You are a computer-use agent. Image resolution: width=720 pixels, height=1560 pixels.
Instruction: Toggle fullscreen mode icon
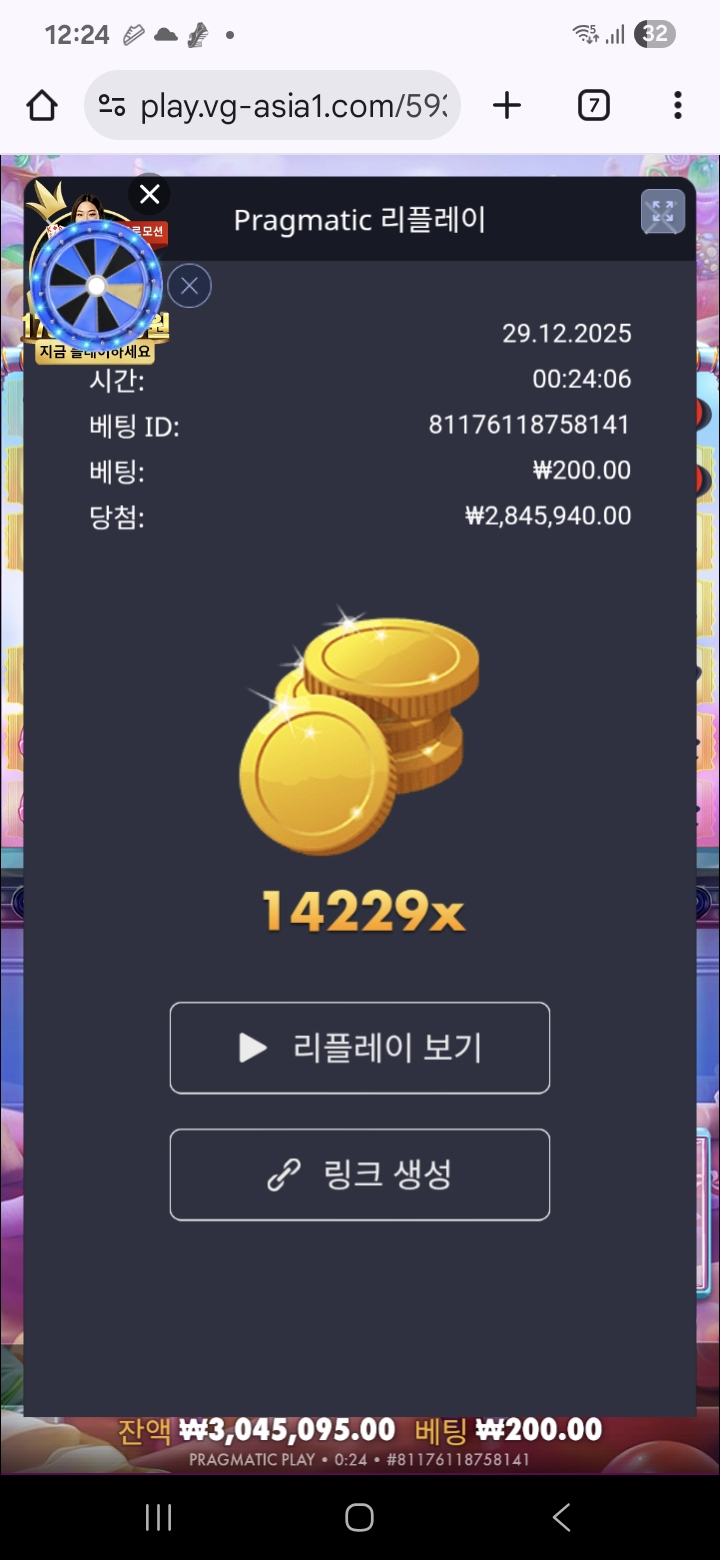(x=662, y=212)
